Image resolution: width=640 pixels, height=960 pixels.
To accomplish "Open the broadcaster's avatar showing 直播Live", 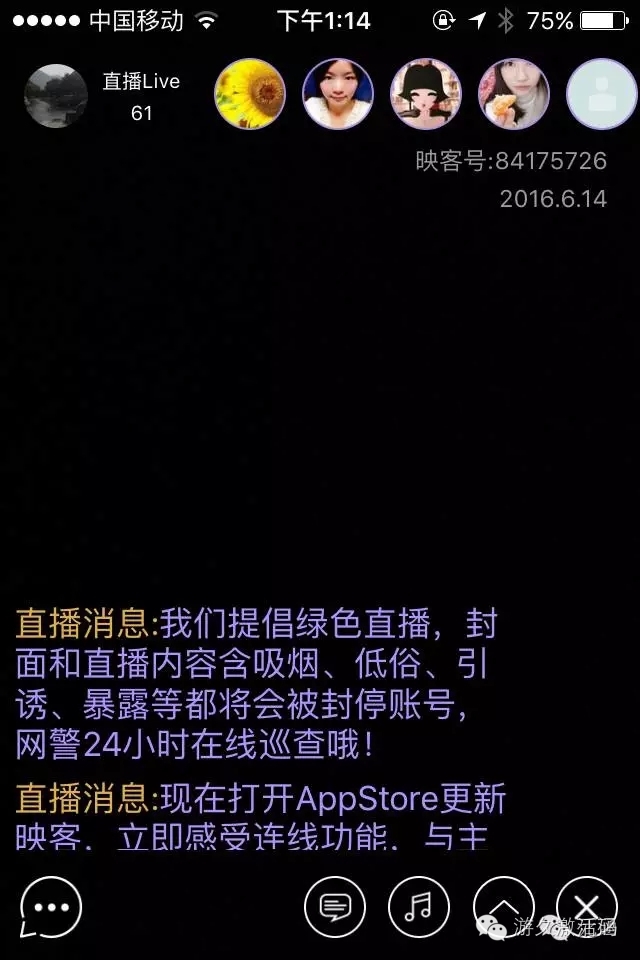I will pos(56,96).
